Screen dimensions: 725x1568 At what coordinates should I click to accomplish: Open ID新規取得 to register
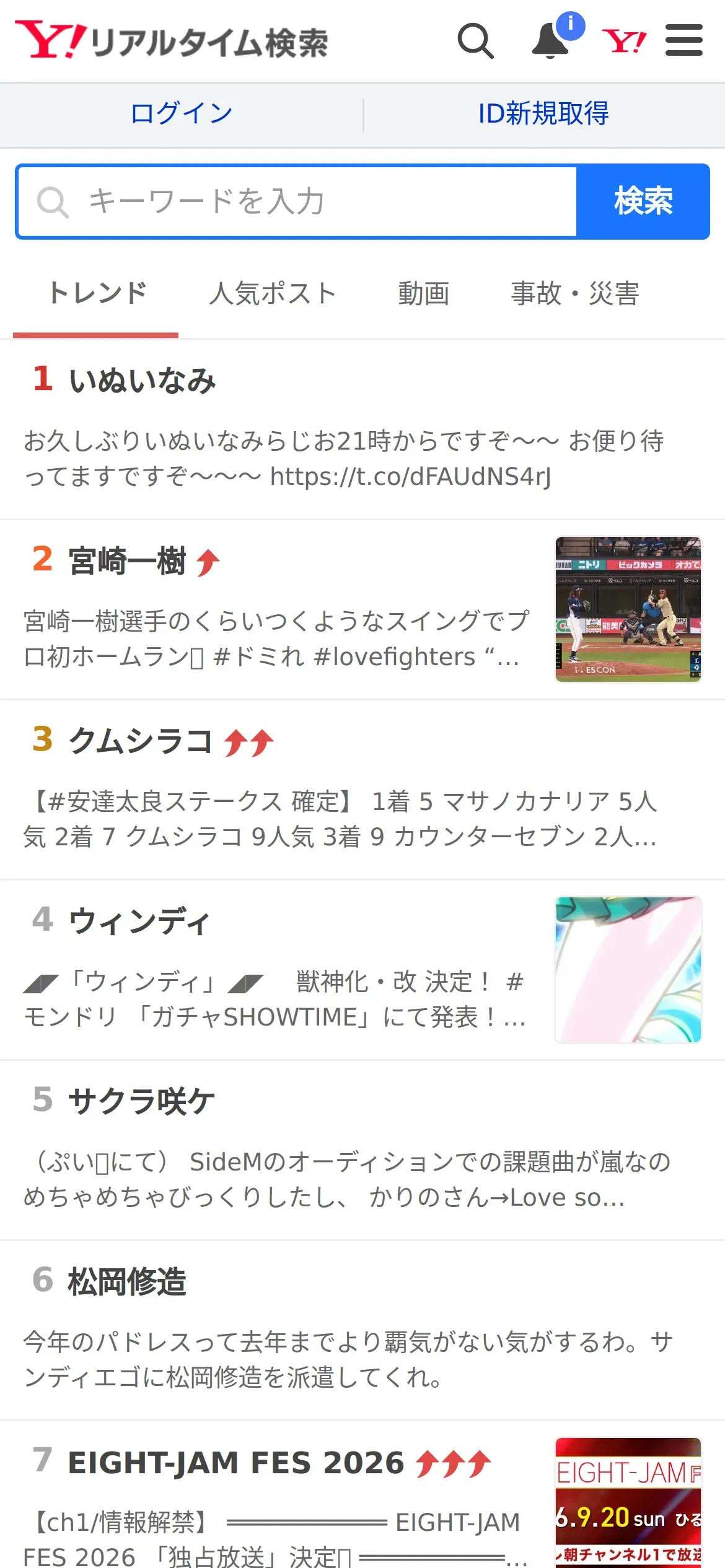pyautogui.click(x=543, y=114)
